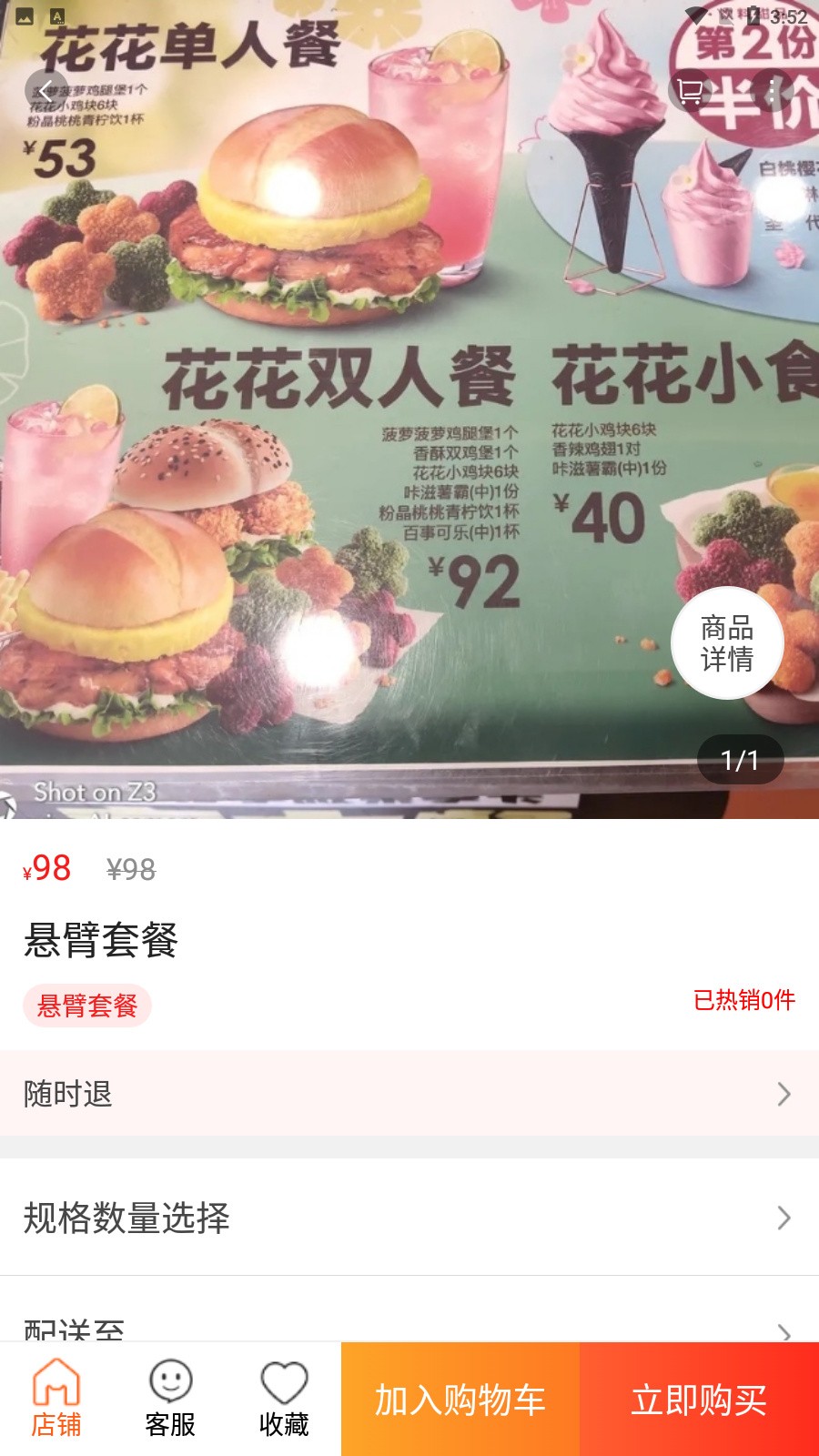The image size is (819, 1456).
Task: Expand the 配送至 delivery address section
Action: pos(409,1327)
